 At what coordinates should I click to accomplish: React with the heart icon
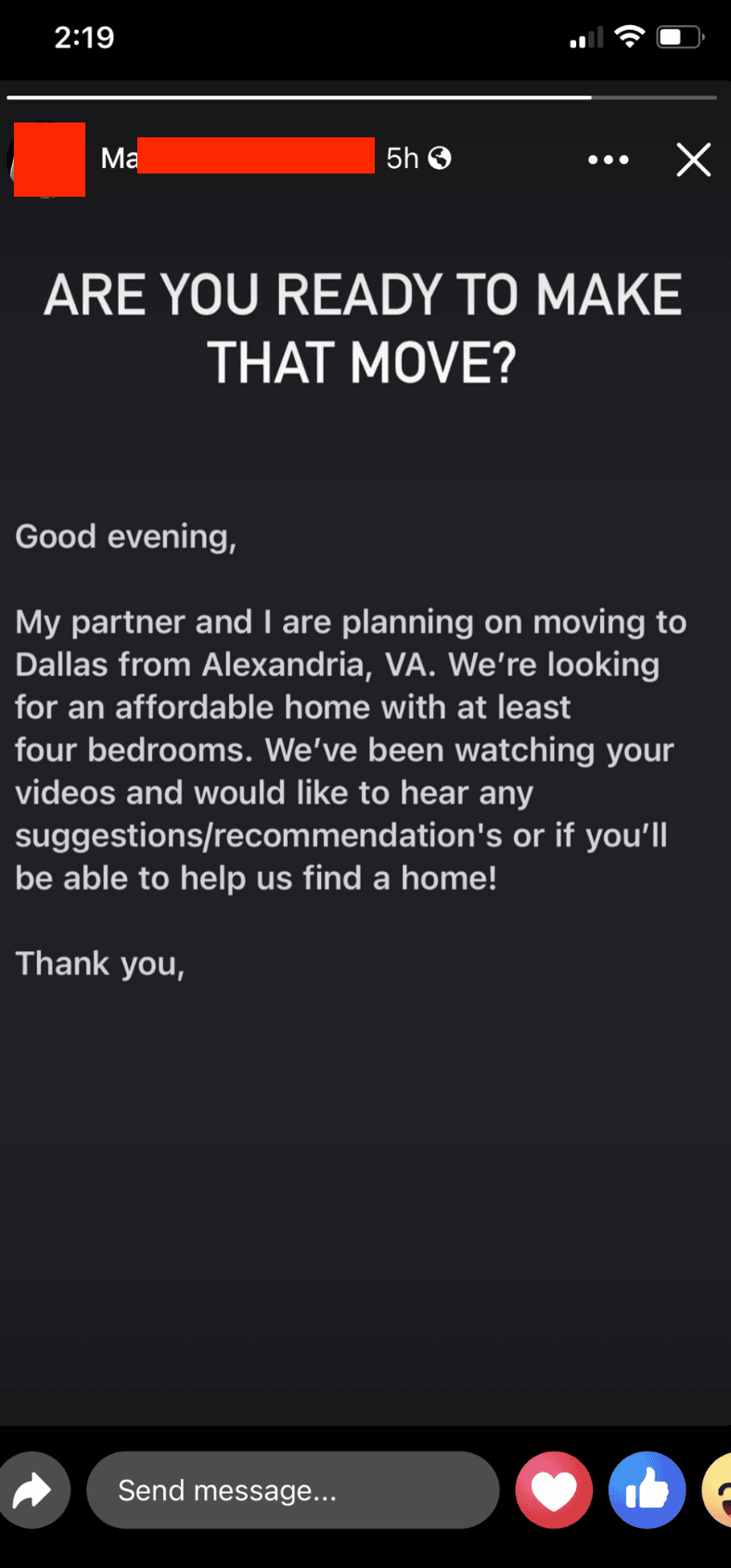point(554,1490)
